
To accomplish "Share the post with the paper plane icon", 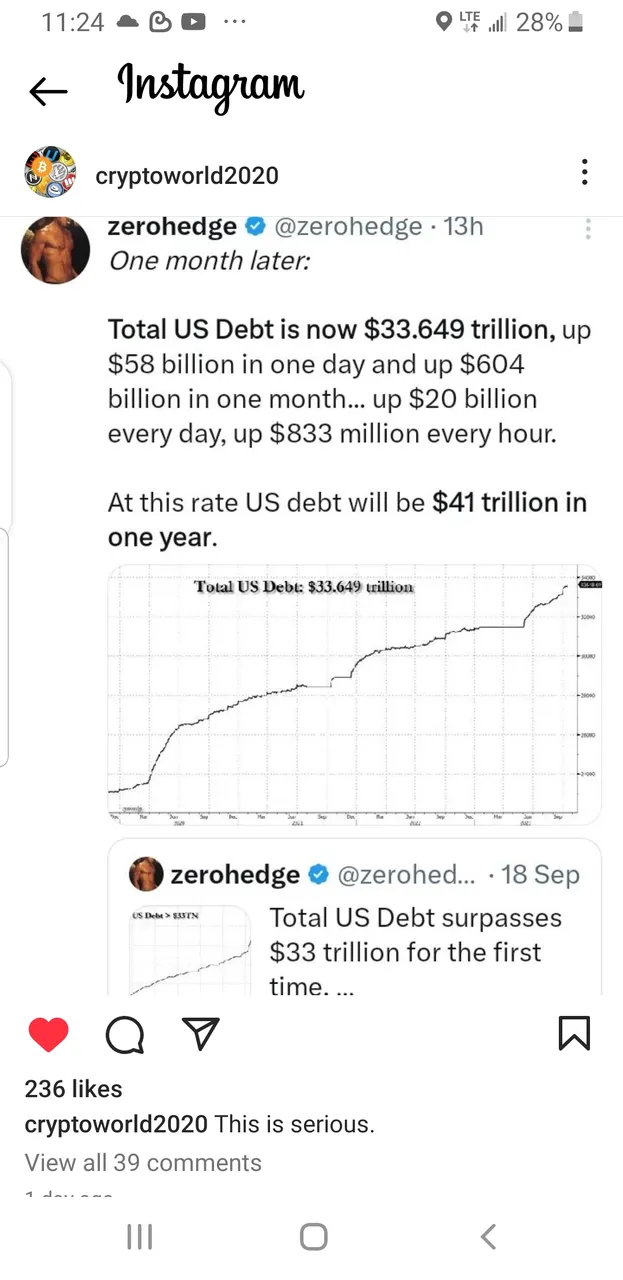I will tap(201, 1035).
